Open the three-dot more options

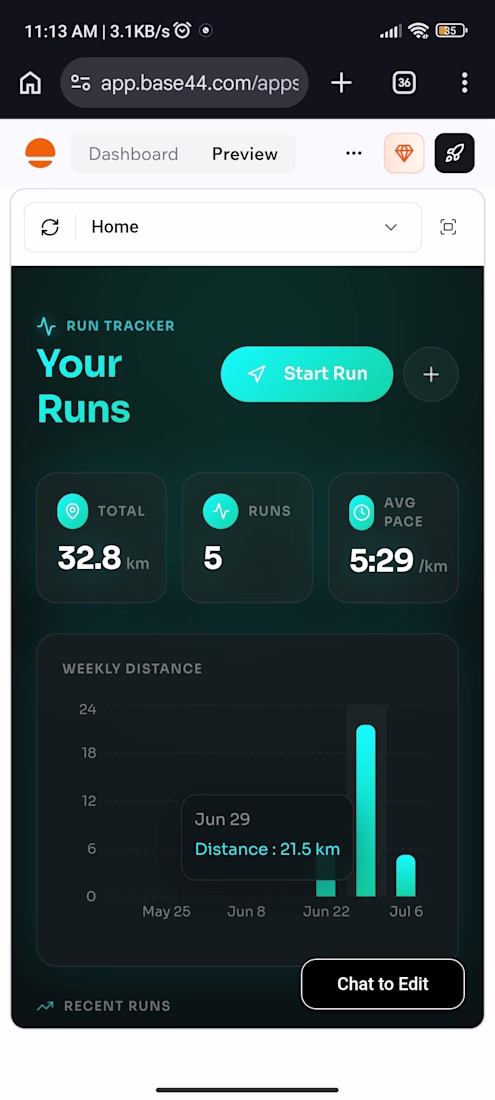point(353,154)
